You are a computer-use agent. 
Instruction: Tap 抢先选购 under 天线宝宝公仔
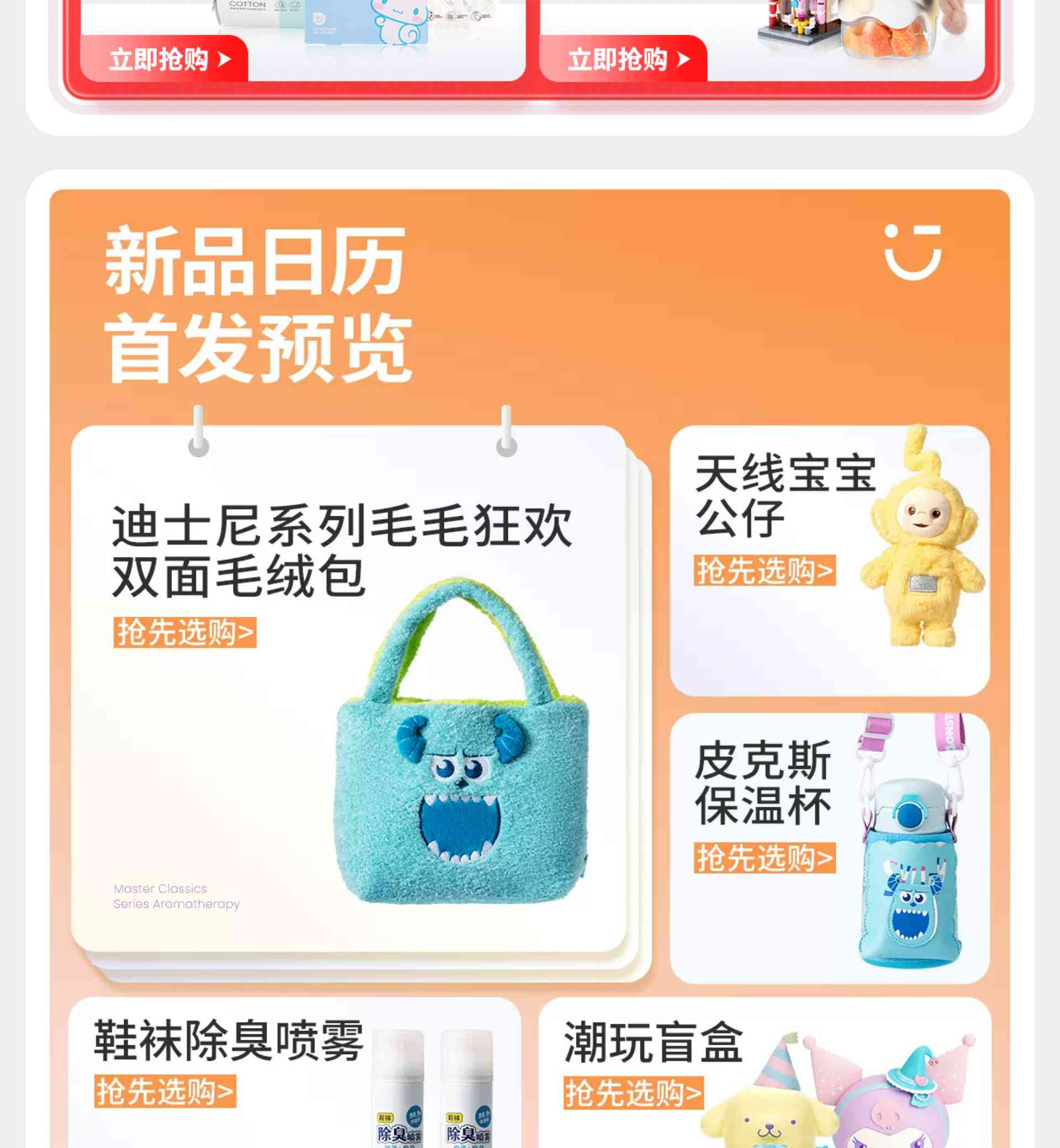764,571
